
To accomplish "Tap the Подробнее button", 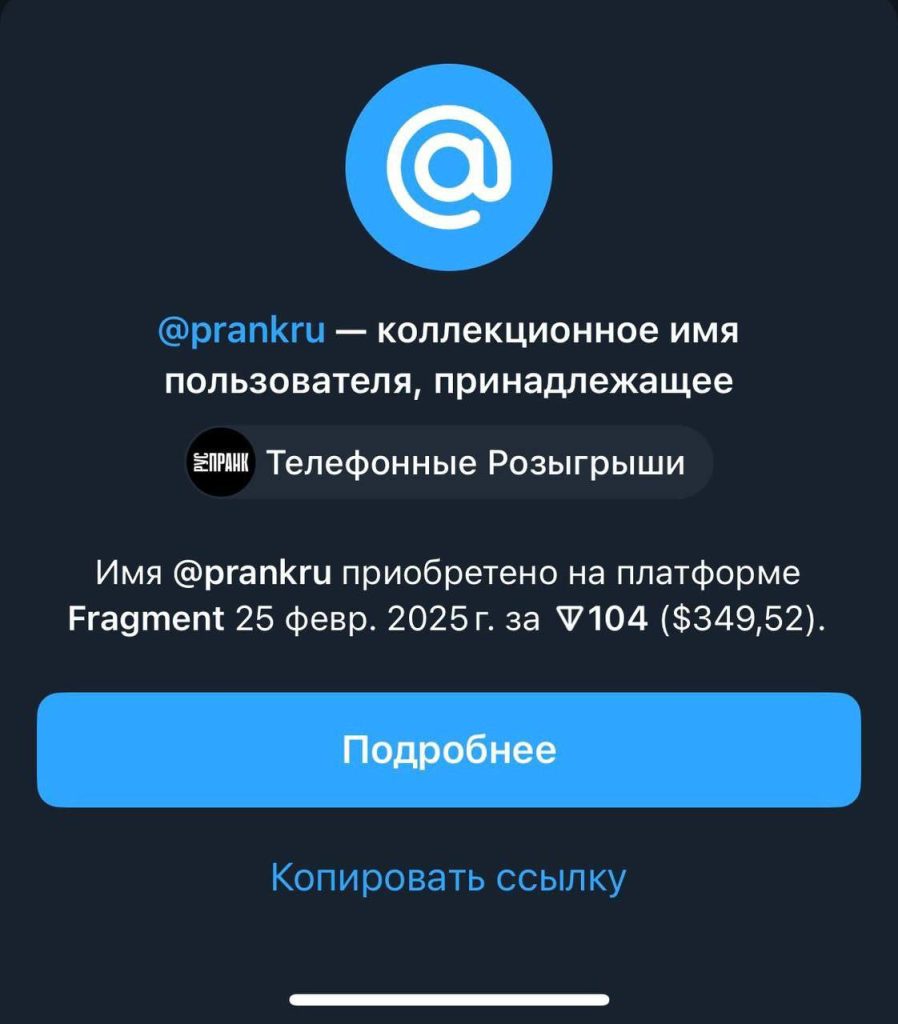I will point(448,750).
